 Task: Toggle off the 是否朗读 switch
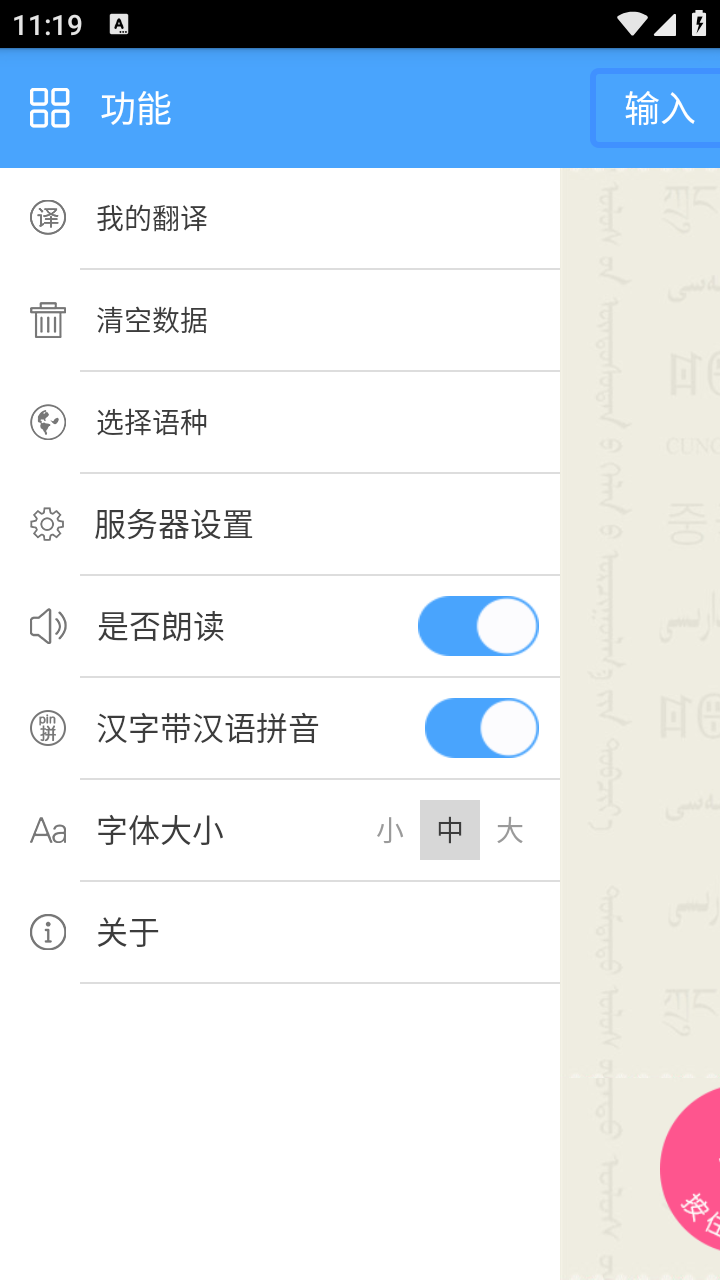[x=478, y=626]
